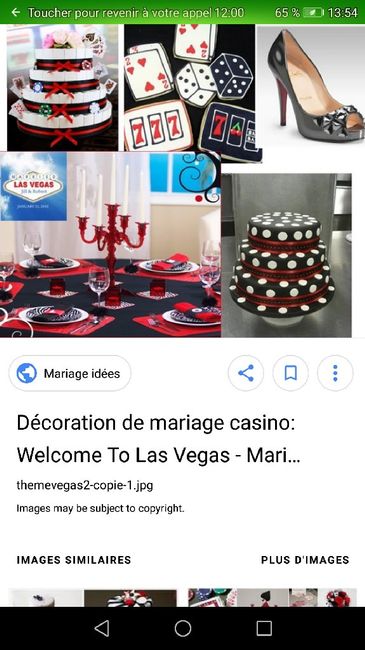The width and height of the screenshot is (365, 650).
Task: Open the three-dot overflow menu
Action: point(335,373)
